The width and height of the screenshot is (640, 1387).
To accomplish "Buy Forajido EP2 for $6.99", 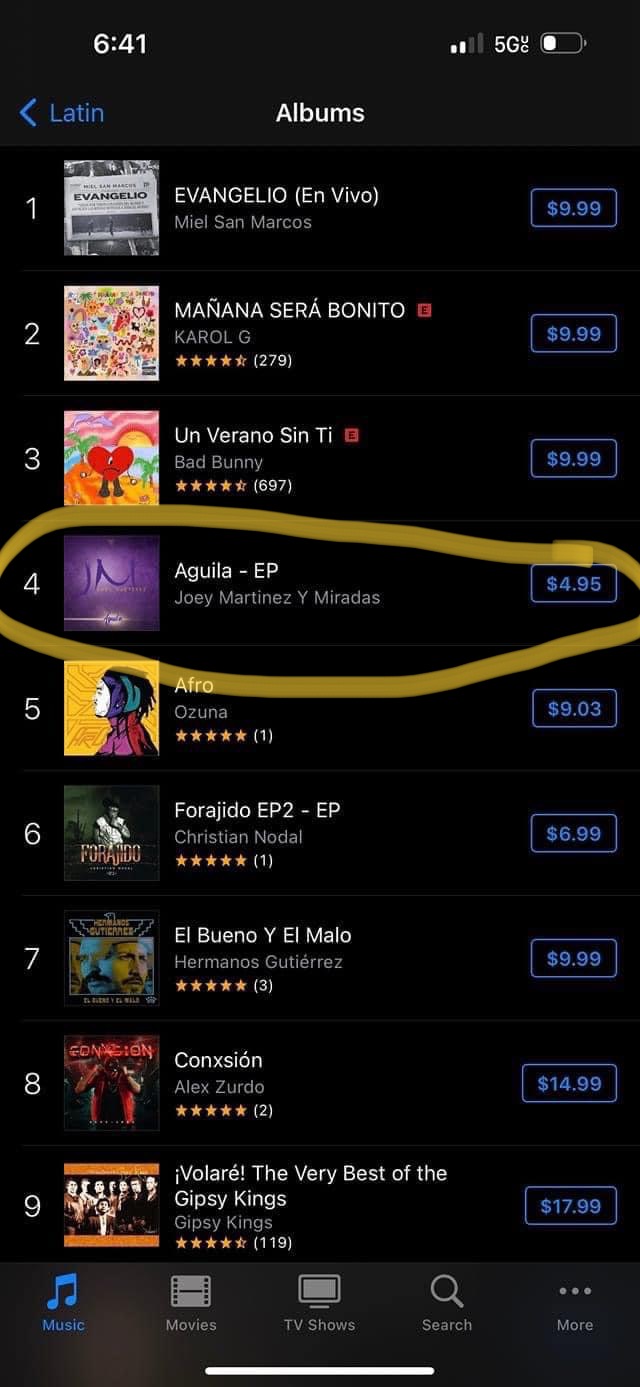I will [x=573, y=834].
